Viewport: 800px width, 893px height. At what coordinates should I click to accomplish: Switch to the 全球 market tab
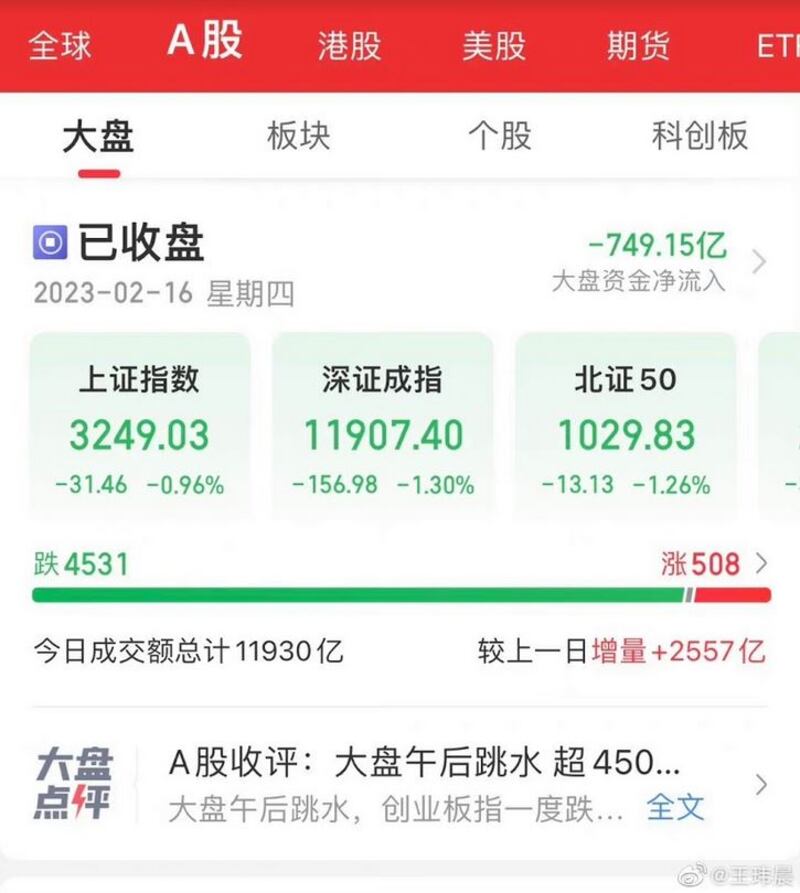pos(60,46)
